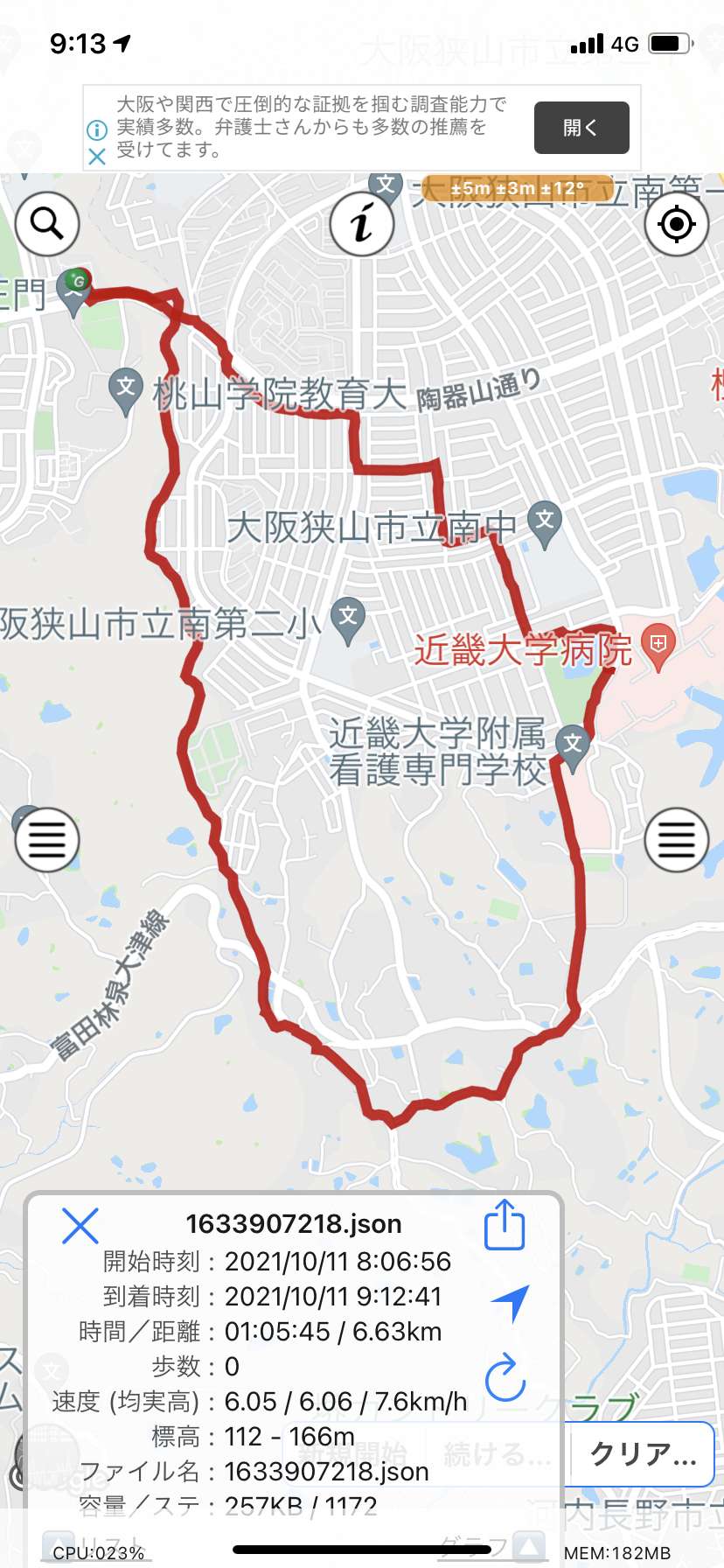
Task: Center map on current location
Action: pyautogui.click(x=676, y=224)
